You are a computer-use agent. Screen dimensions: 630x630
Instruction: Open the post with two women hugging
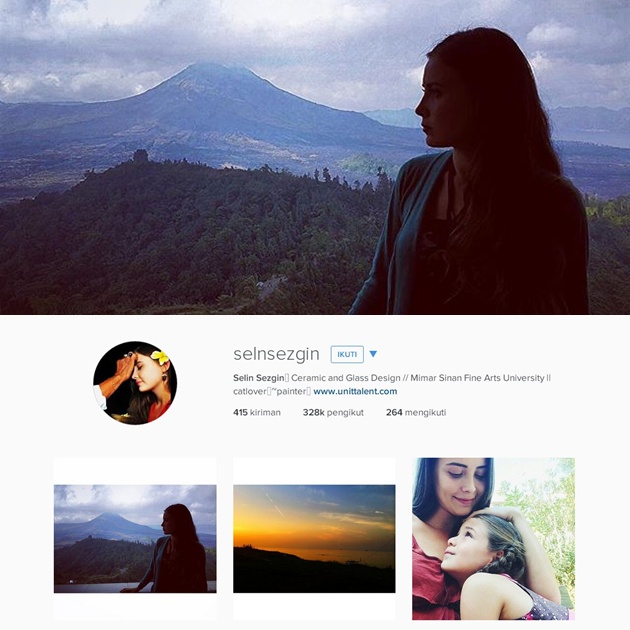tap(493, 538)
